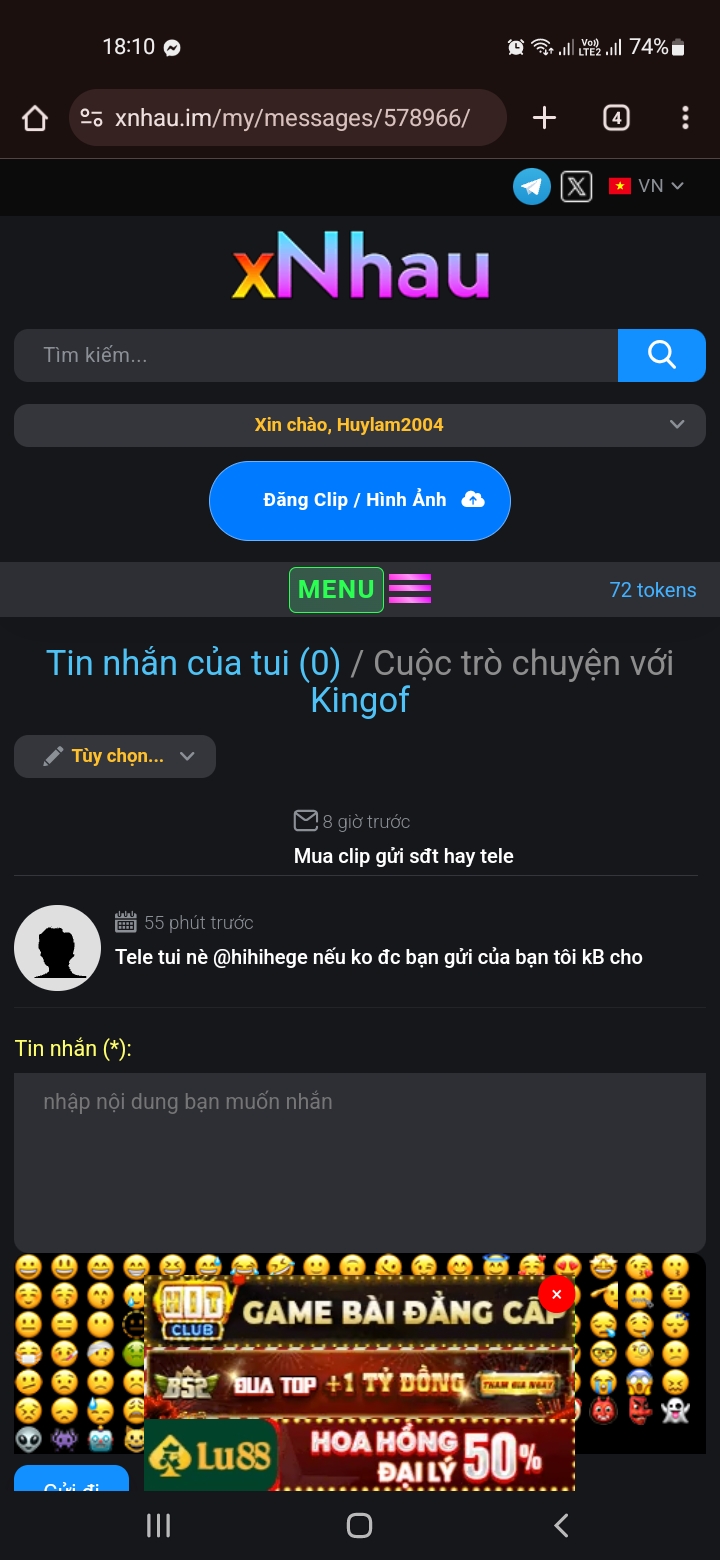Open the Tin nhắn của tui (0) link
The width and height of the screenshot is (720, 1560).
tap(193, 663)
